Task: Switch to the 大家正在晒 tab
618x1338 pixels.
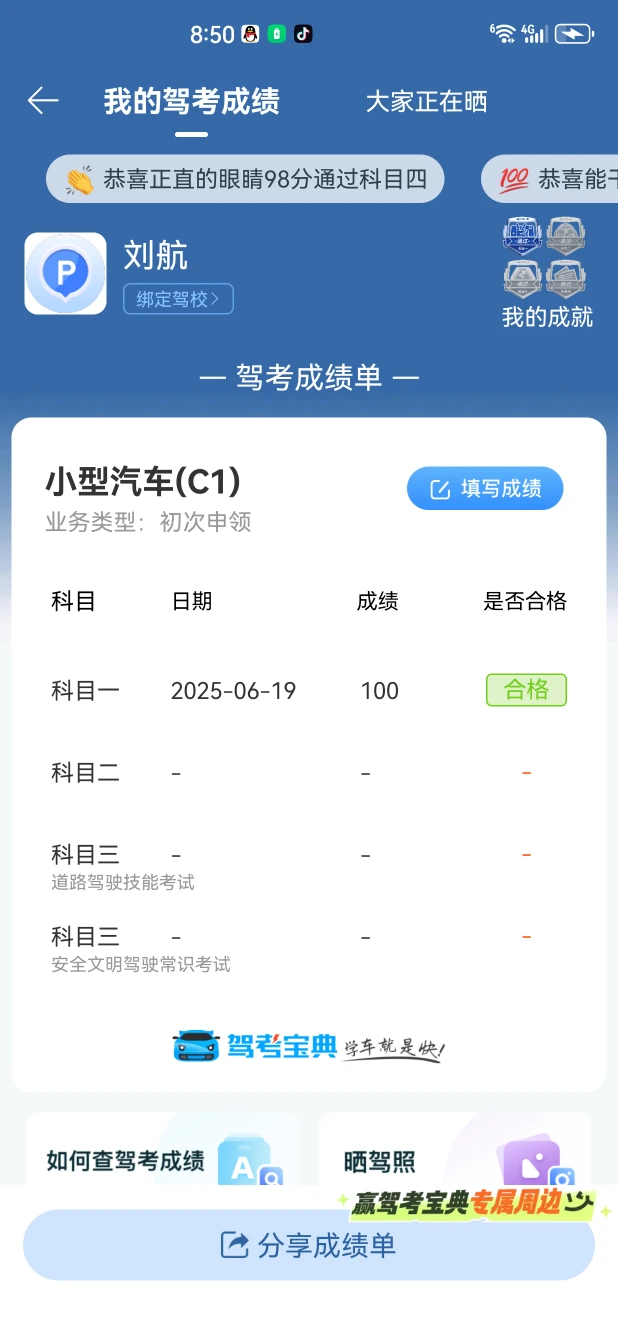Action: pos(426,101)
